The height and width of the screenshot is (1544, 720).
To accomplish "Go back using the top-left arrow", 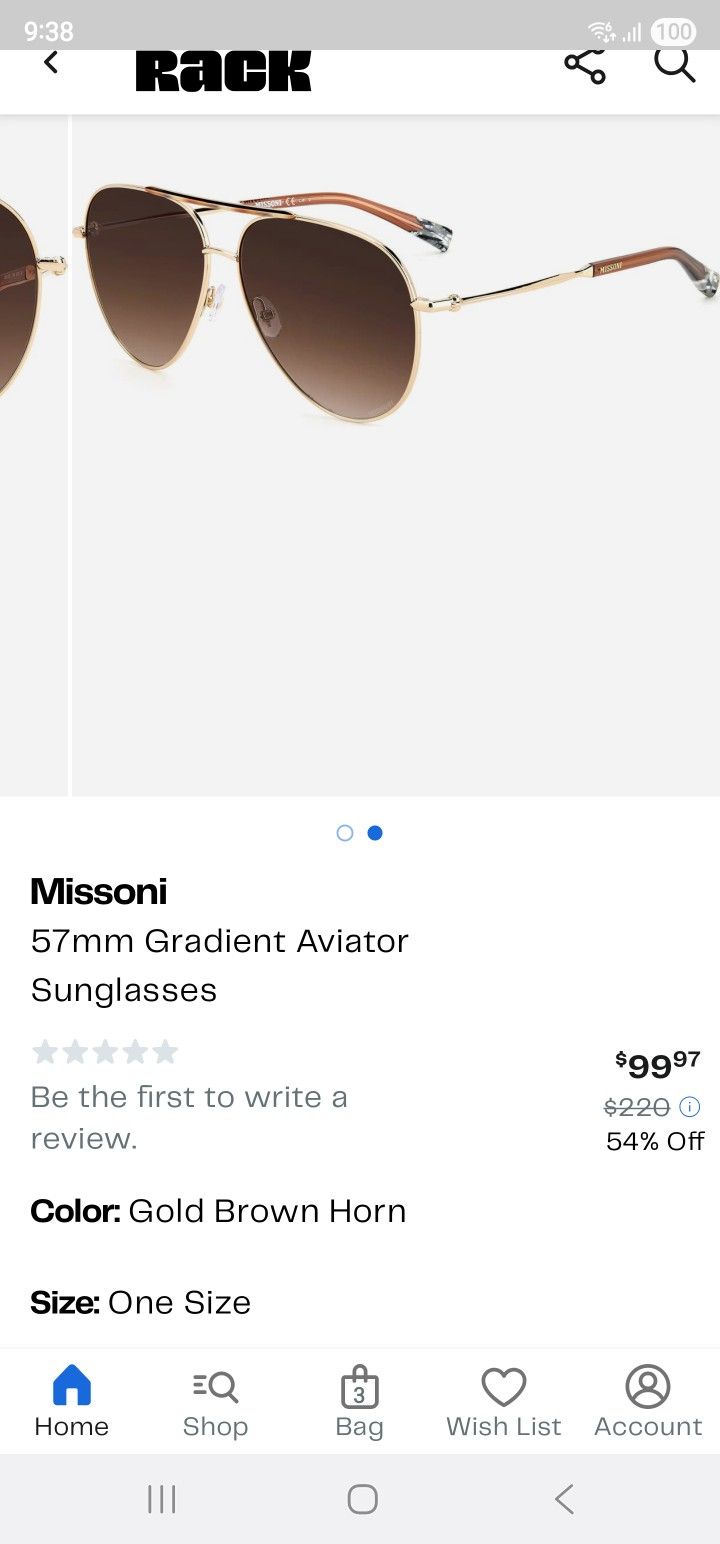I will (x=51, y=63).
